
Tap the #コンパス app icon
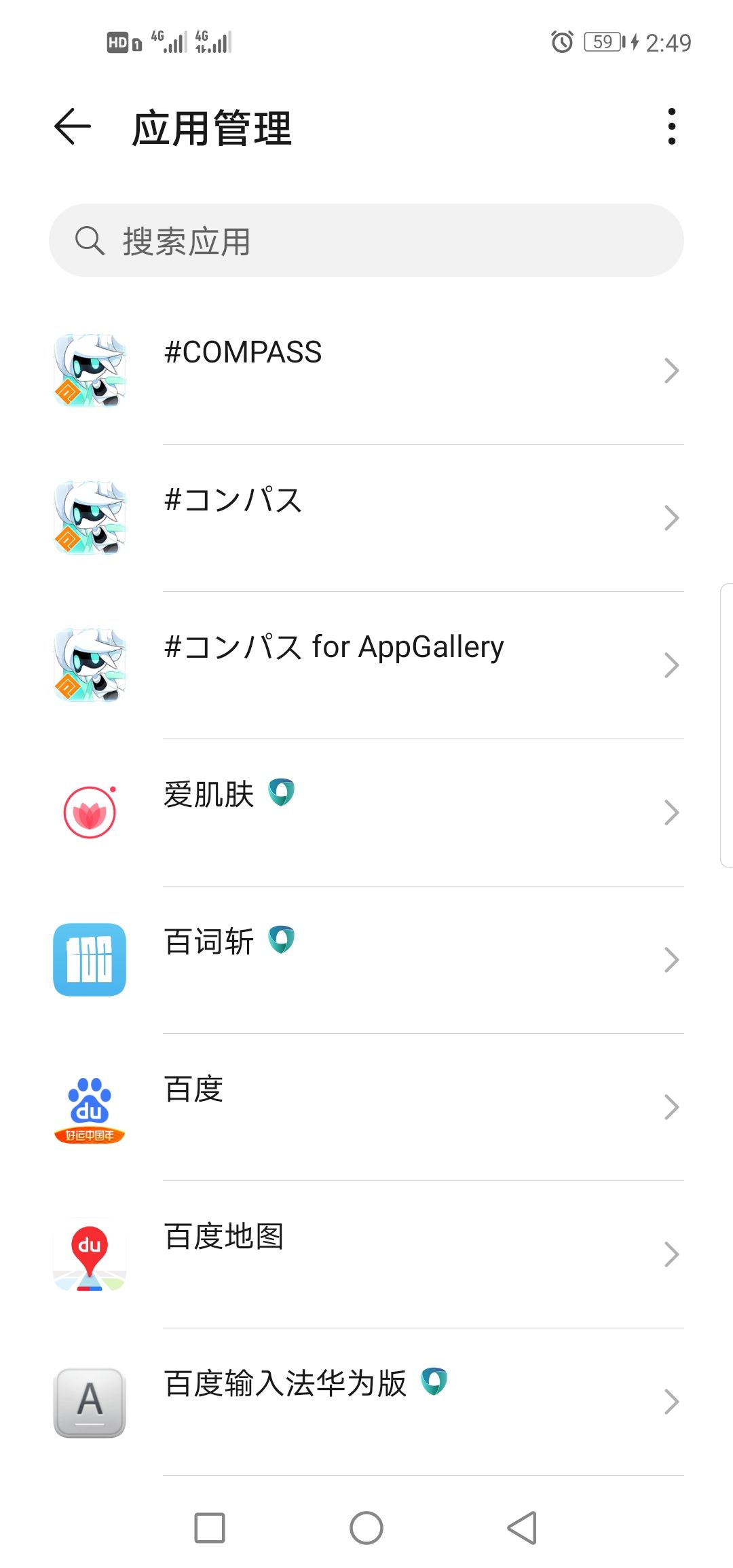(x=89, y=517)
